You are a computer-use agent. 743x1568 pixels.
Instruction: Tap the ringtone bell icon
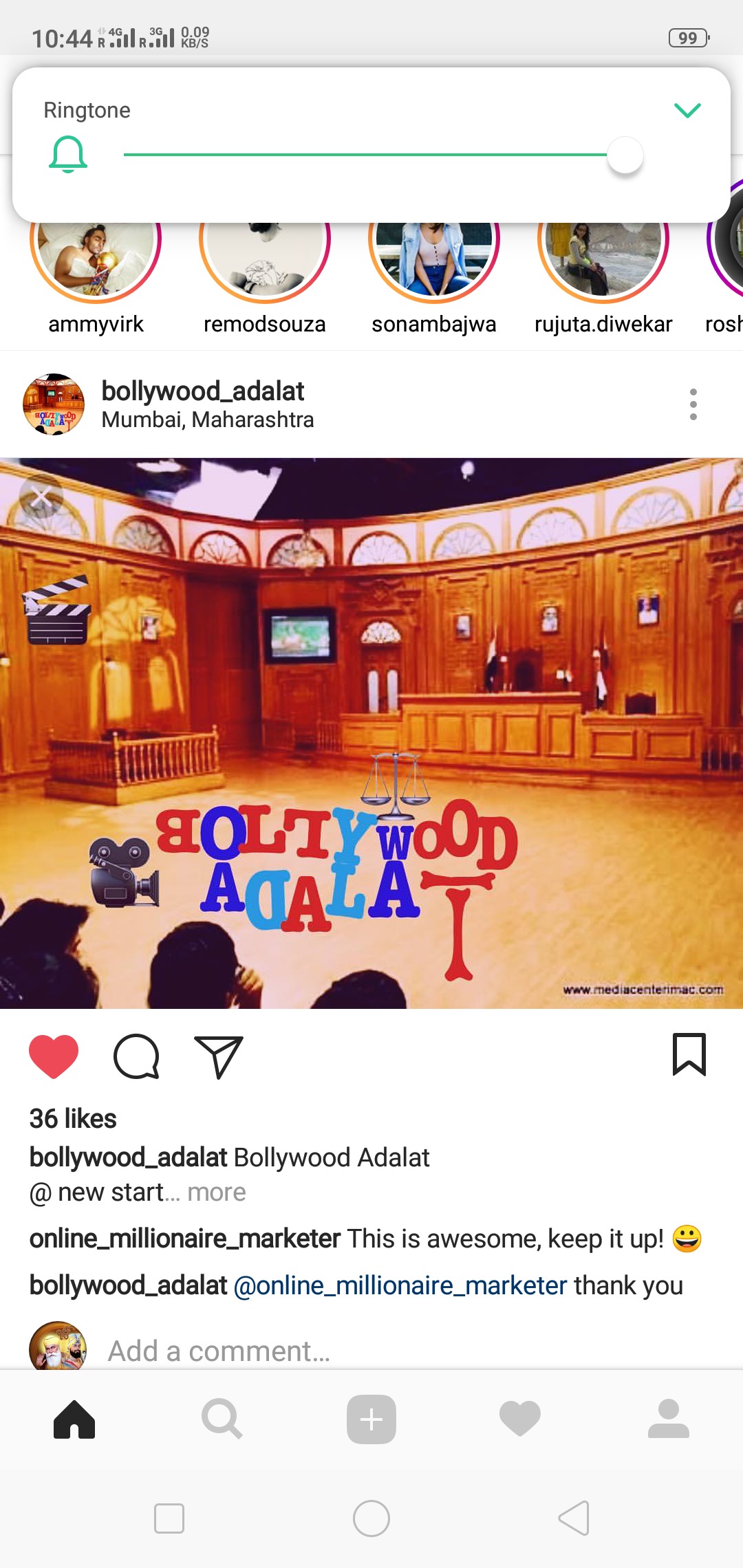tap(68, 154)
